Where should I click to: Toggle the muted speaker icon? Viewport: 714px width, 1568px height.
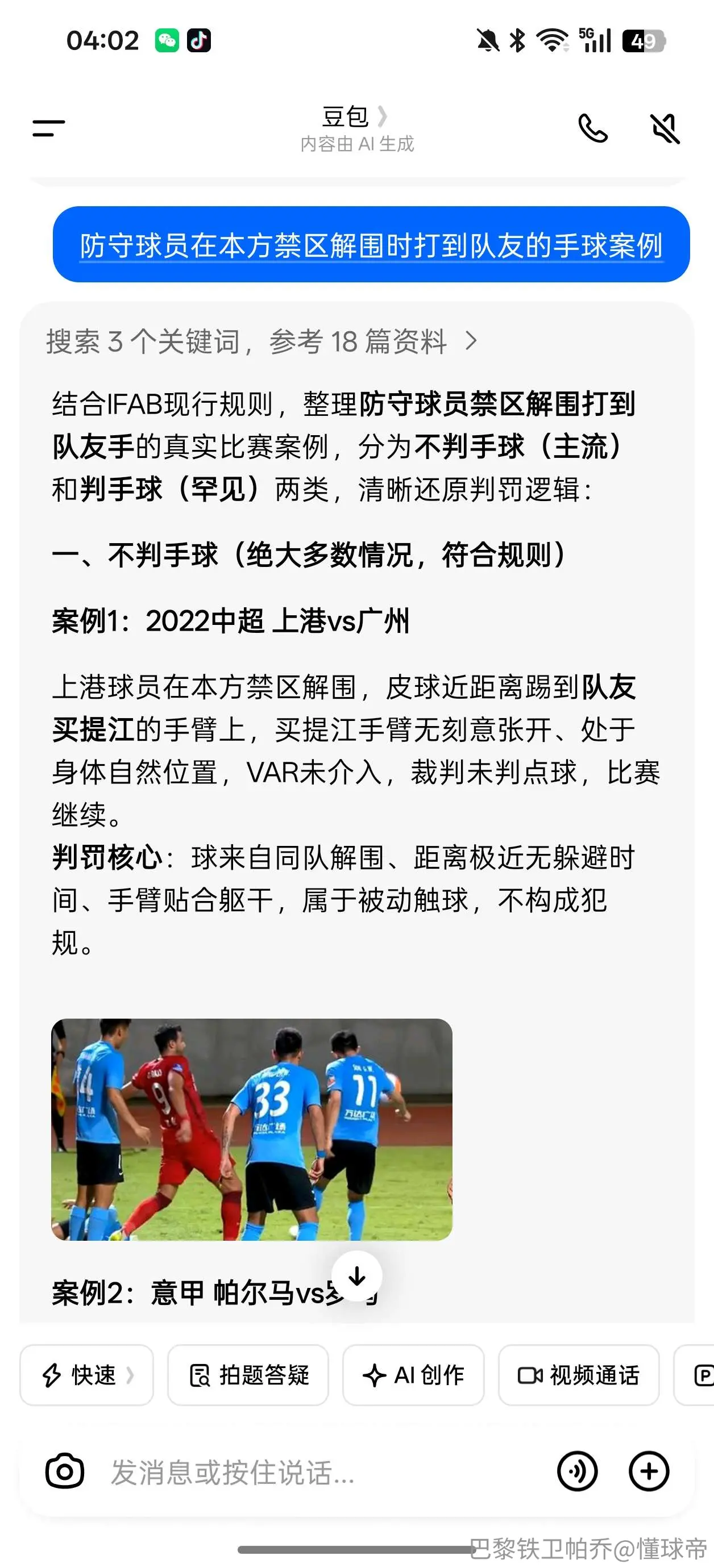(665, 128)
